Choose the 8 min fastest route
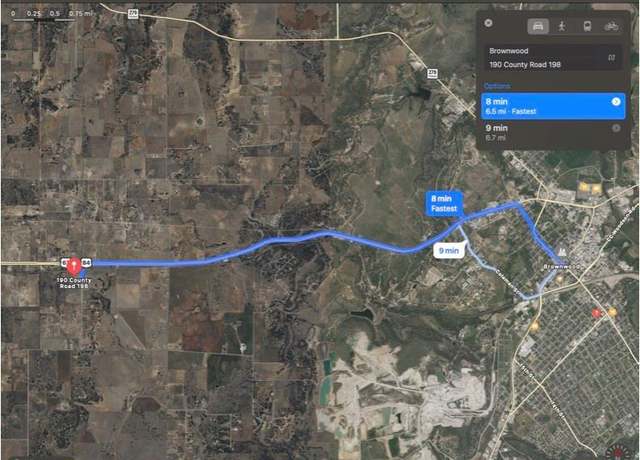The width and height of the screenshot is (640, 460). coord(550,106)
